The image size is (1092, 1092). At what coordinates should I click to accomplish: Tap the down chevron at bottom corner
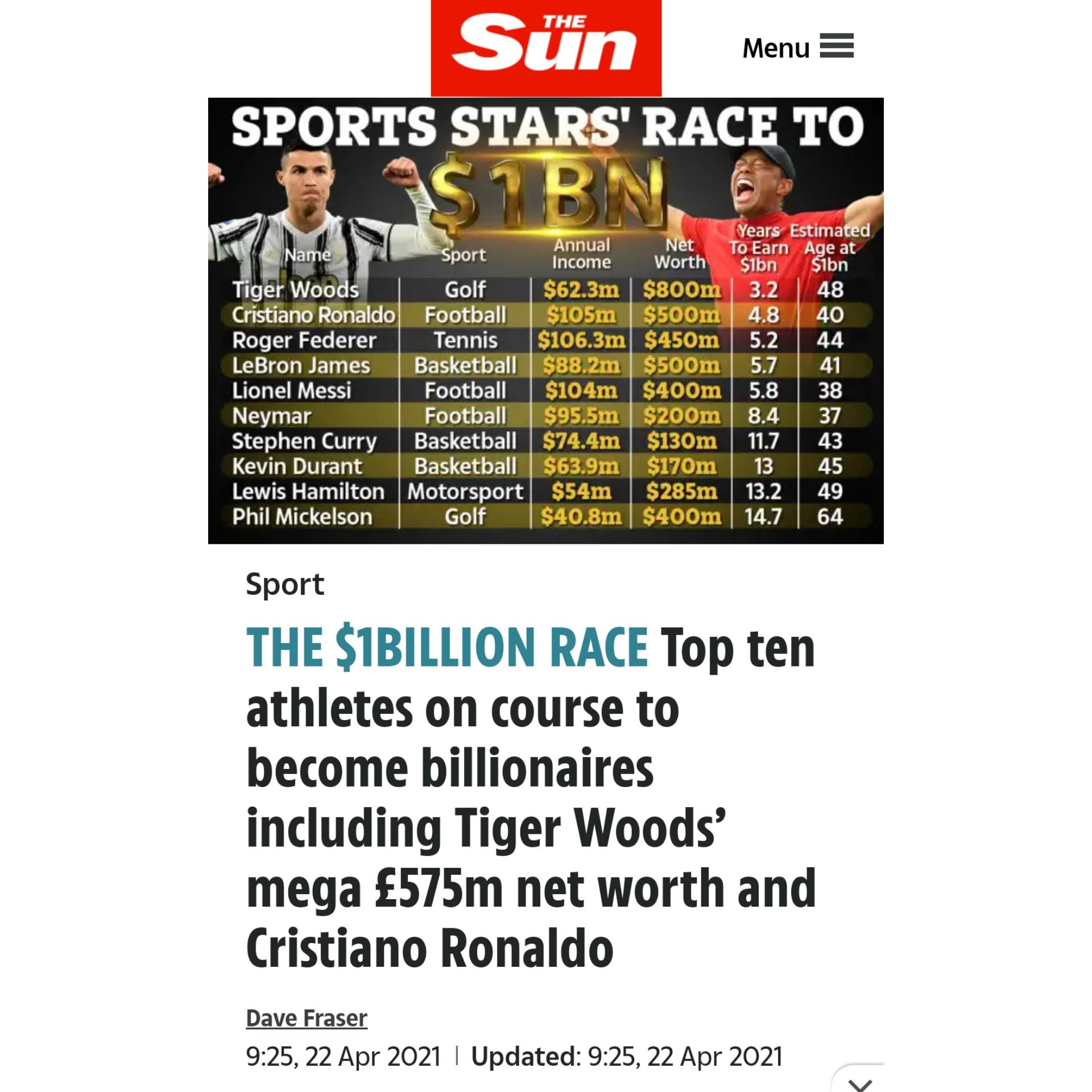pyautogui.click(x=860, y=1082)
